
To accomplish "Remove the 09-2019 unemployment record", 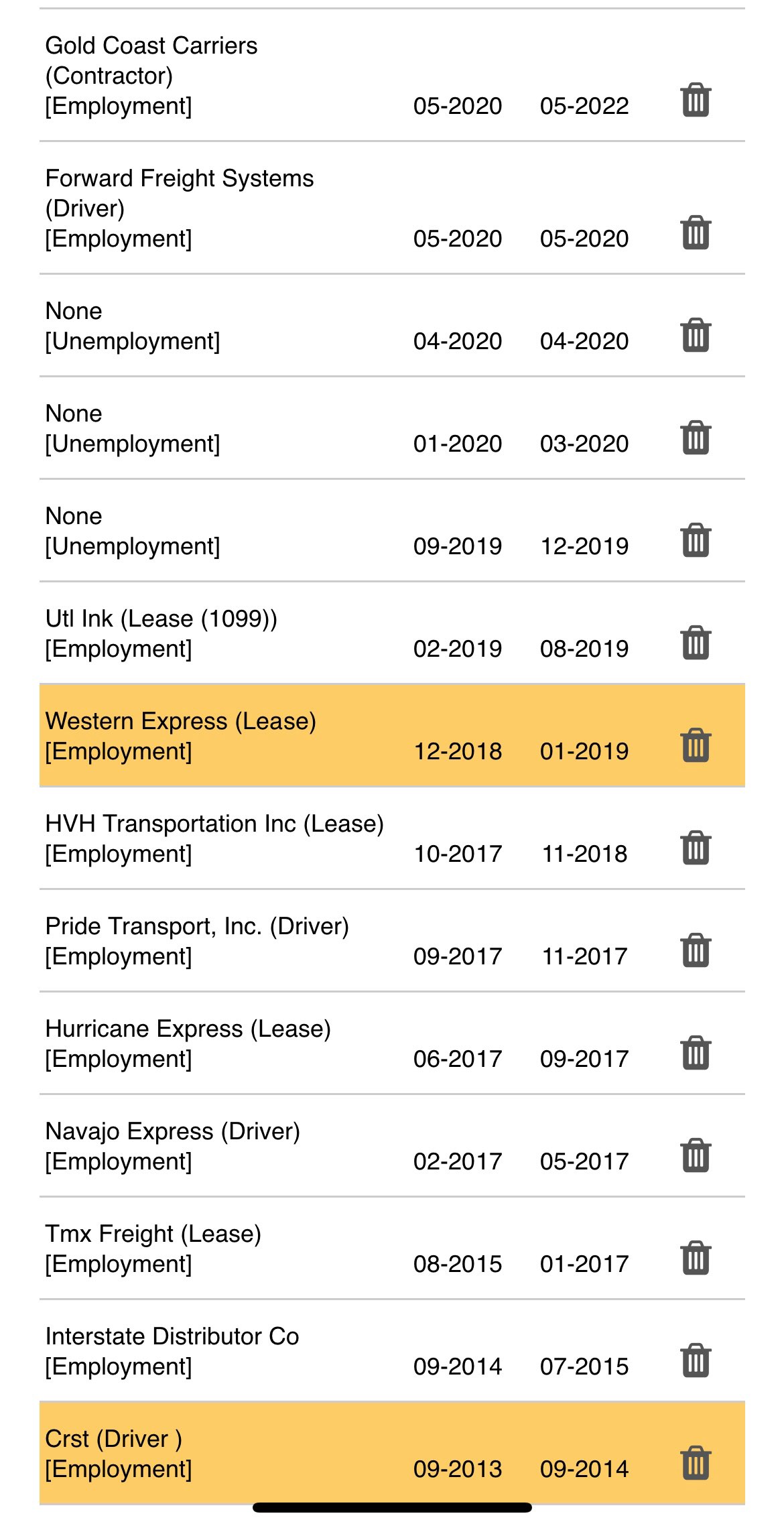I will [x=696, y=540].
